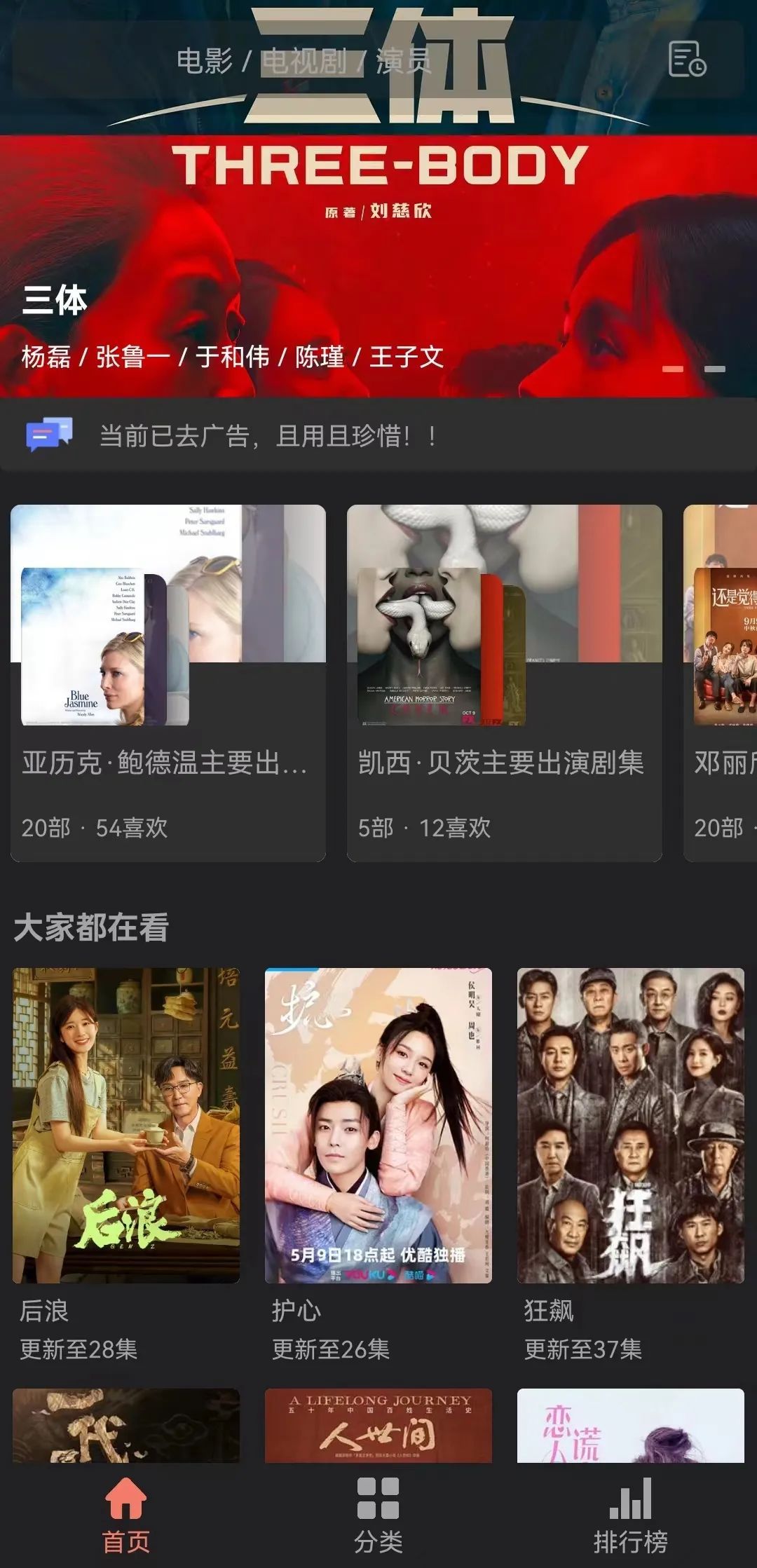Switch to the 排行榜 tab
Image resolution: width=757 pixels, height=1568 pixels.
(630, 1515)
